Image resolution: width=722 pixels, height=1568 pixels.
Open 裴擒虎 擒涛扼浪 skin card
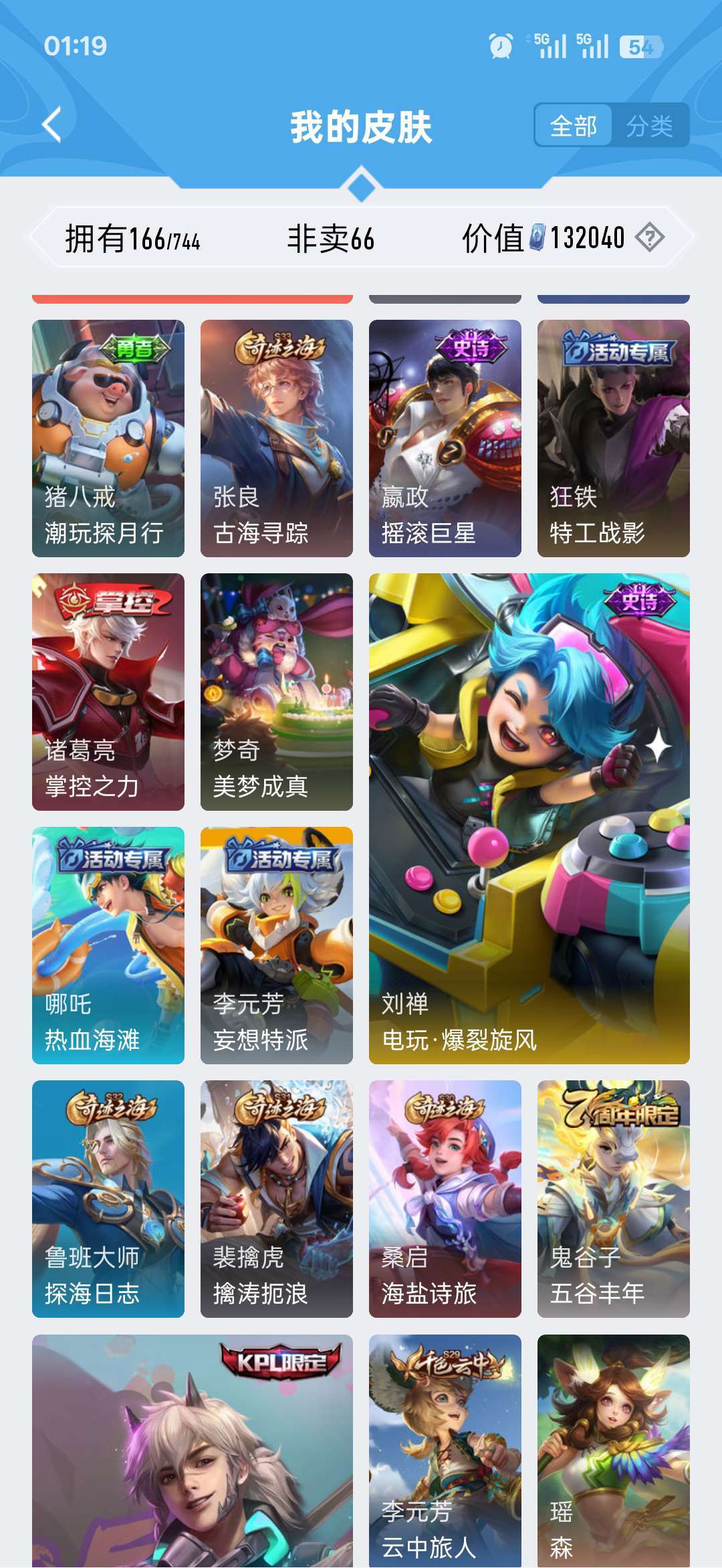[277, 1199]
